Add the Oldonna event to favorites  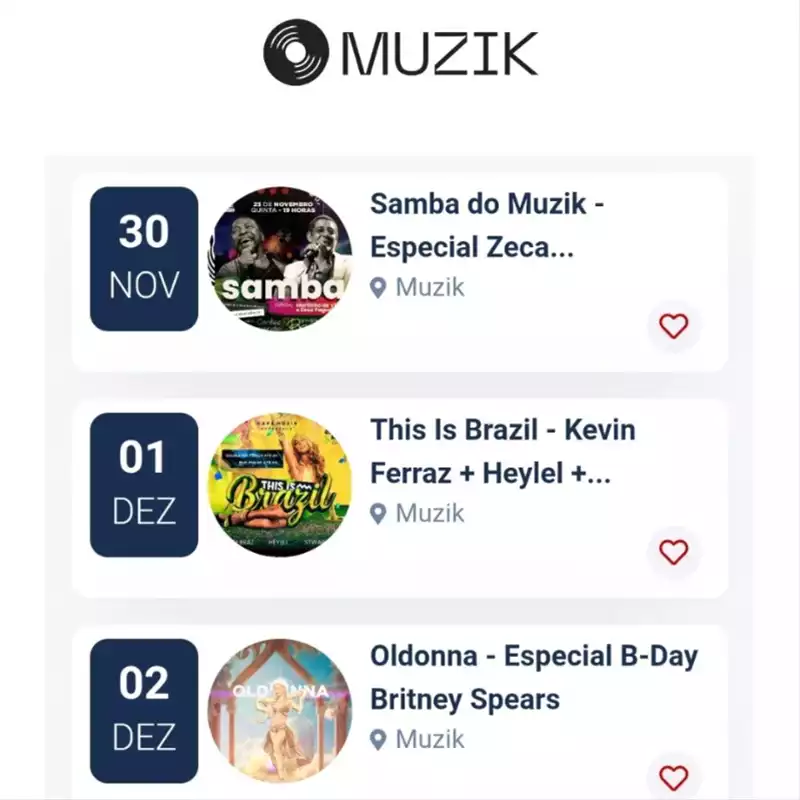tap(674, 777)
